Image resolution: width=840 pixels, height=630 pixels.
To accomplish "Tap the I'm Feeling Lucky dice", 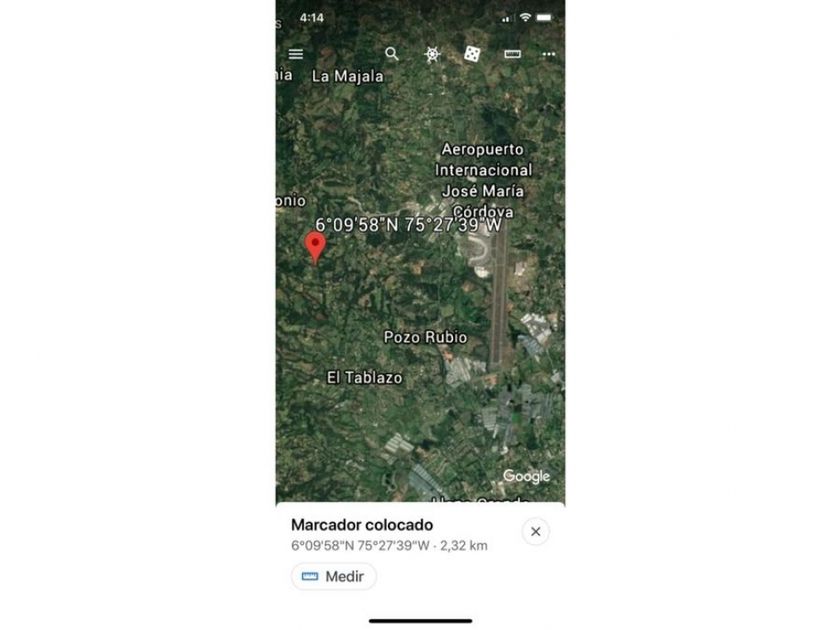I will 472,54.
